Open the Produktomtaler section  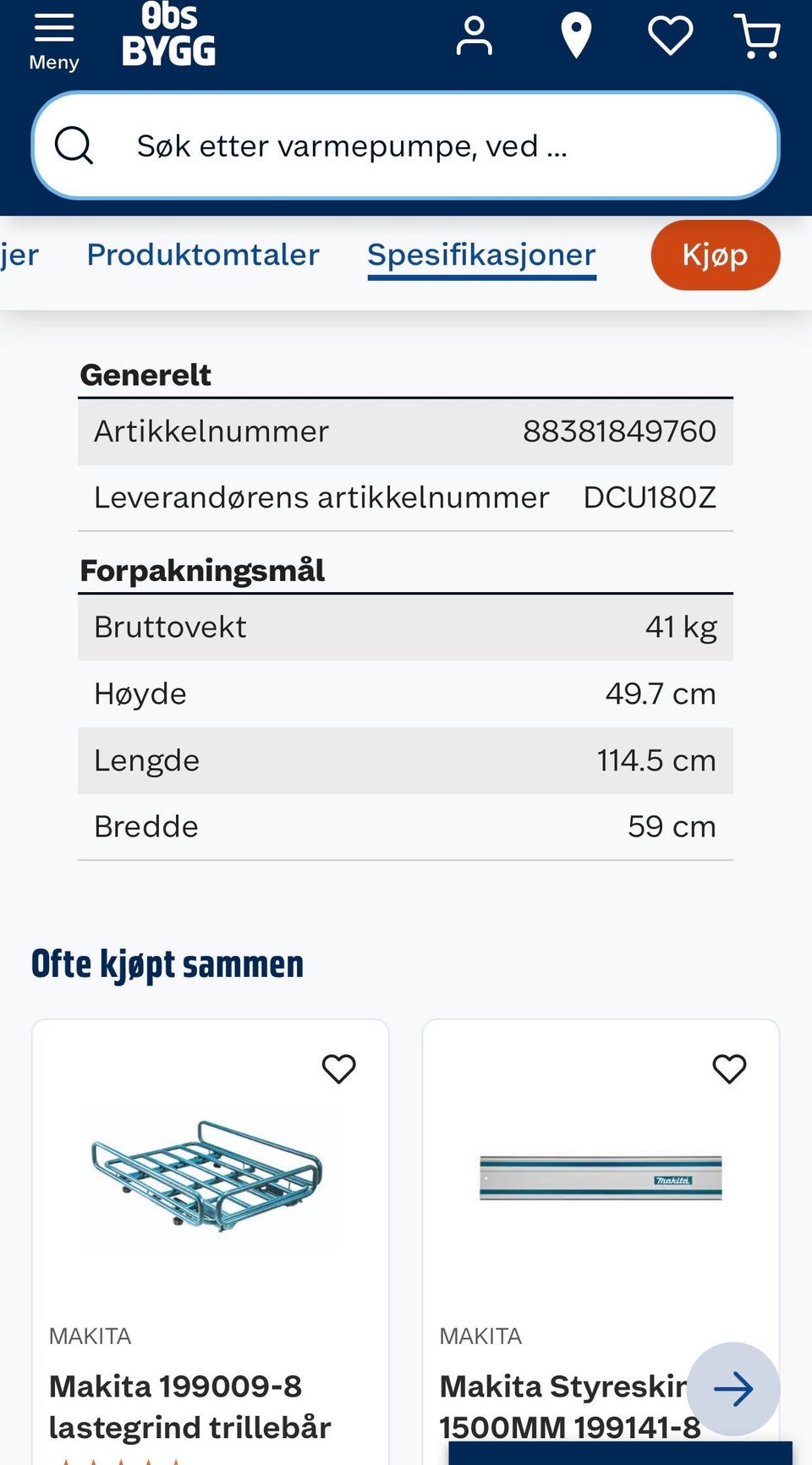(x=202, y=255)
